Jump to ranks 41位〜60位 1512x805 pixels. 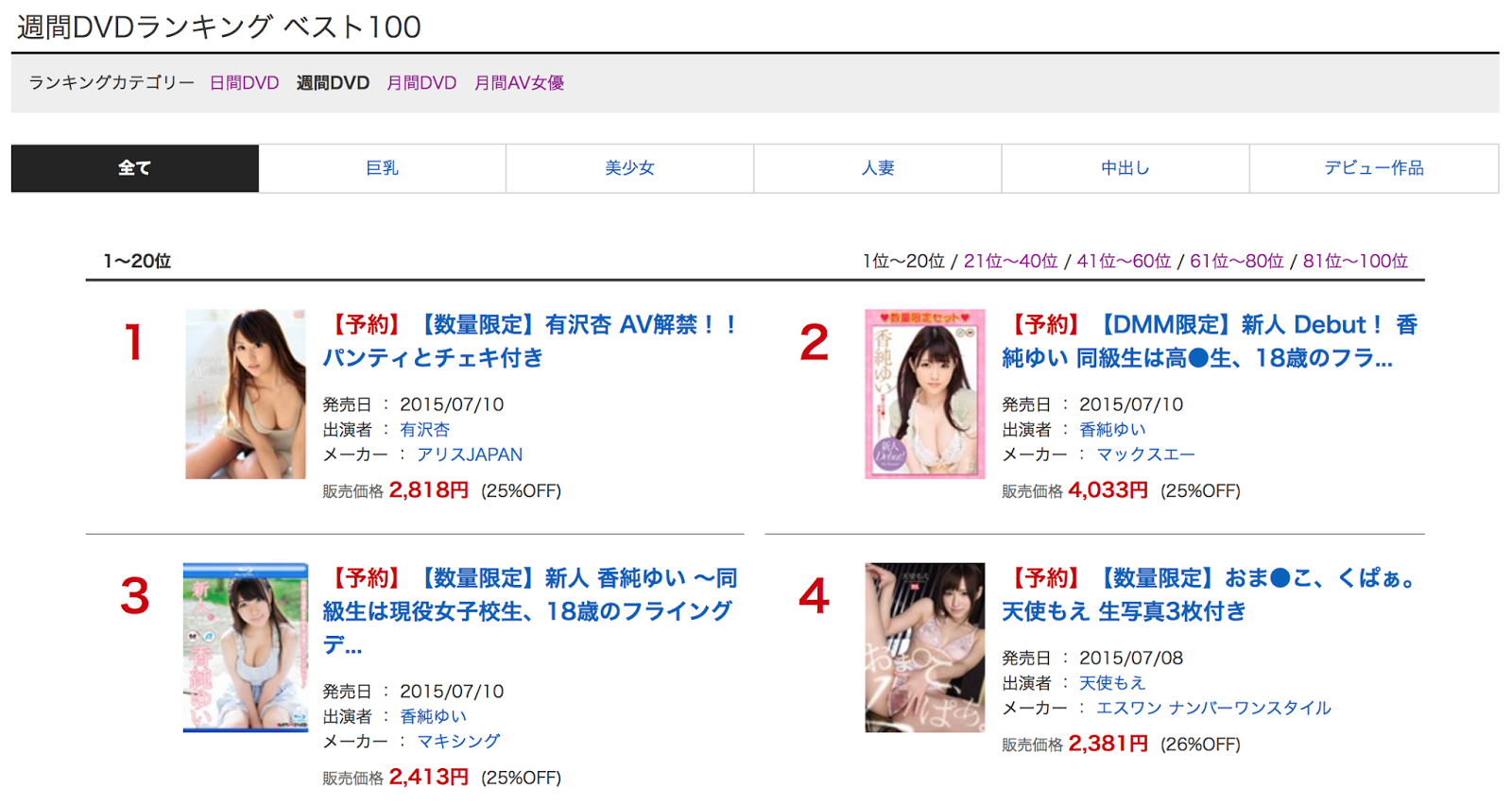click(x=1124, y=262)
